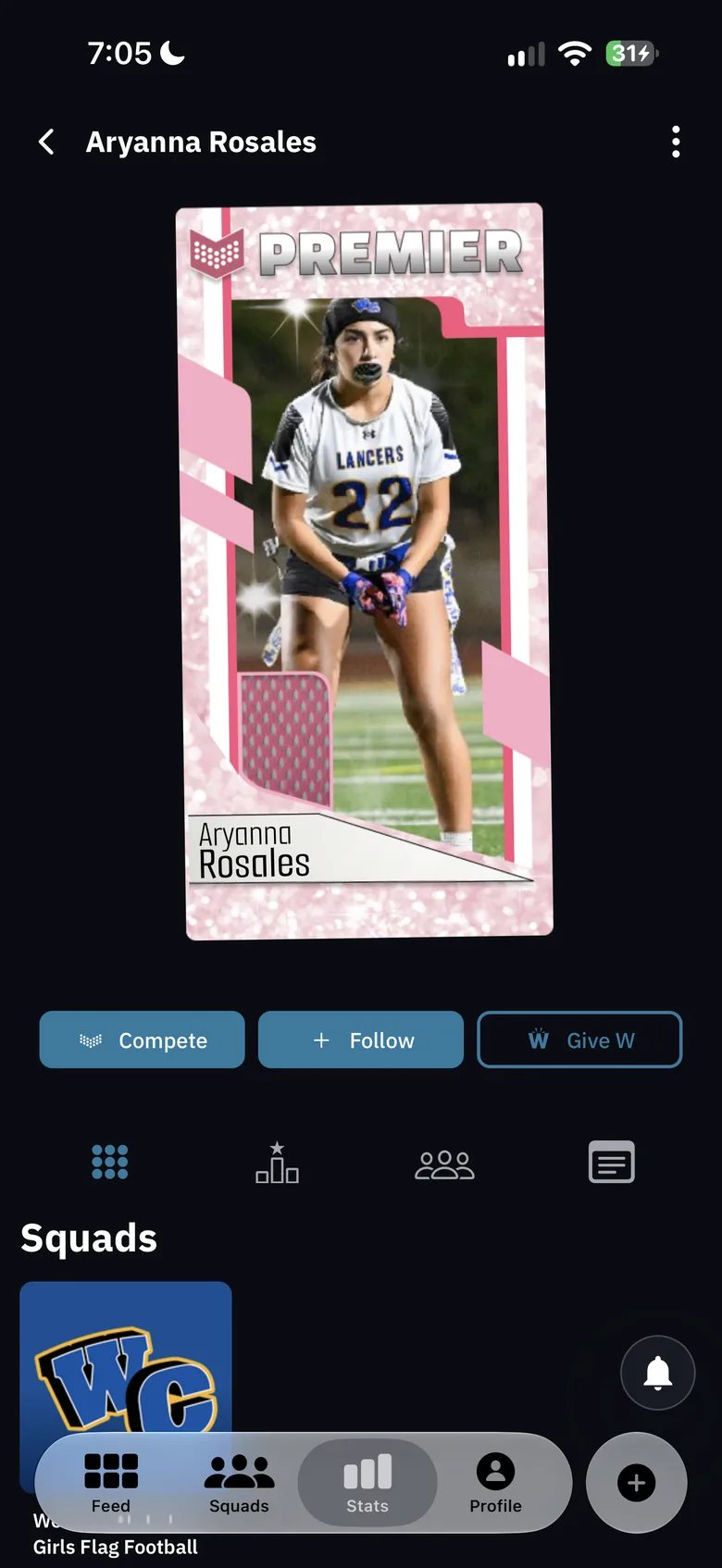
Task: Open Aryanna Rosales's Premier player card
Action: (x=365, y=571)
